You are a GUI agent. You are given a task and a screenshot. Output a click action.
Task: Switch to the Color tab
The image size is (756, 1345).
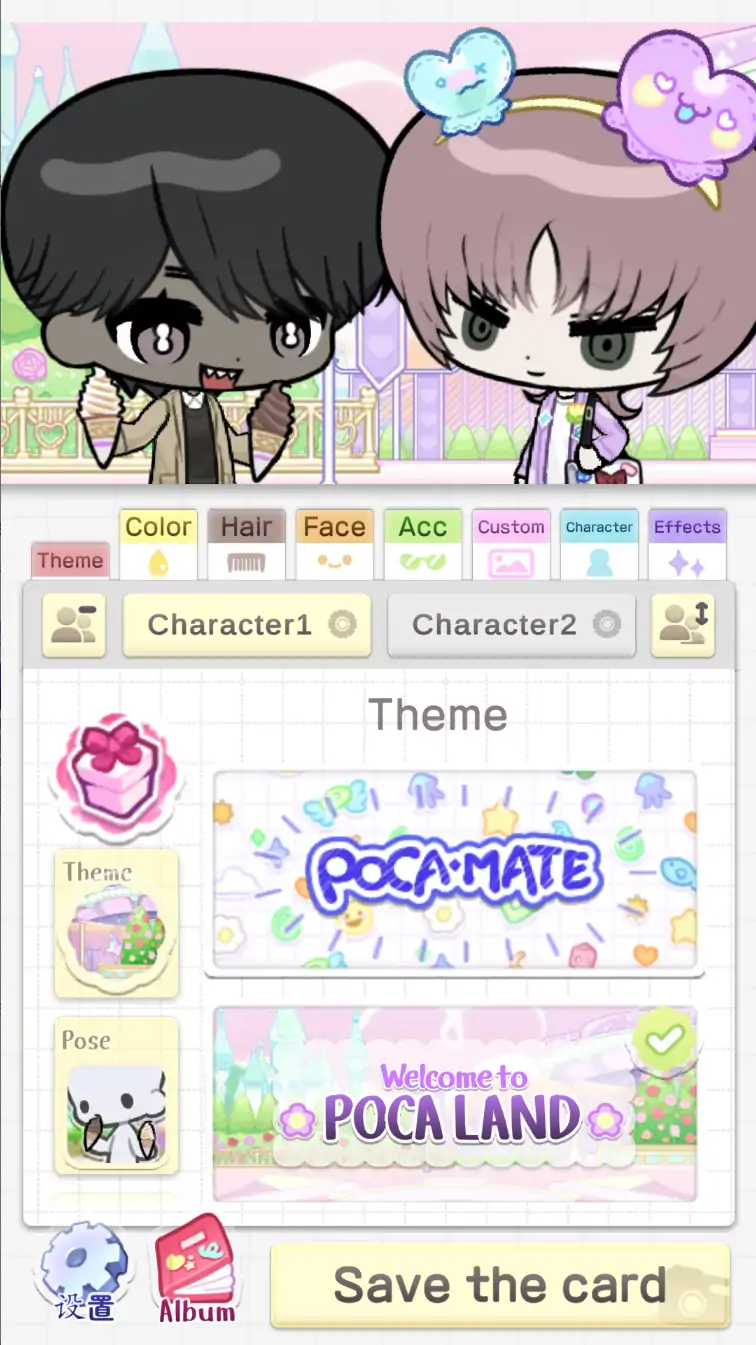click(x=158, y=544)
